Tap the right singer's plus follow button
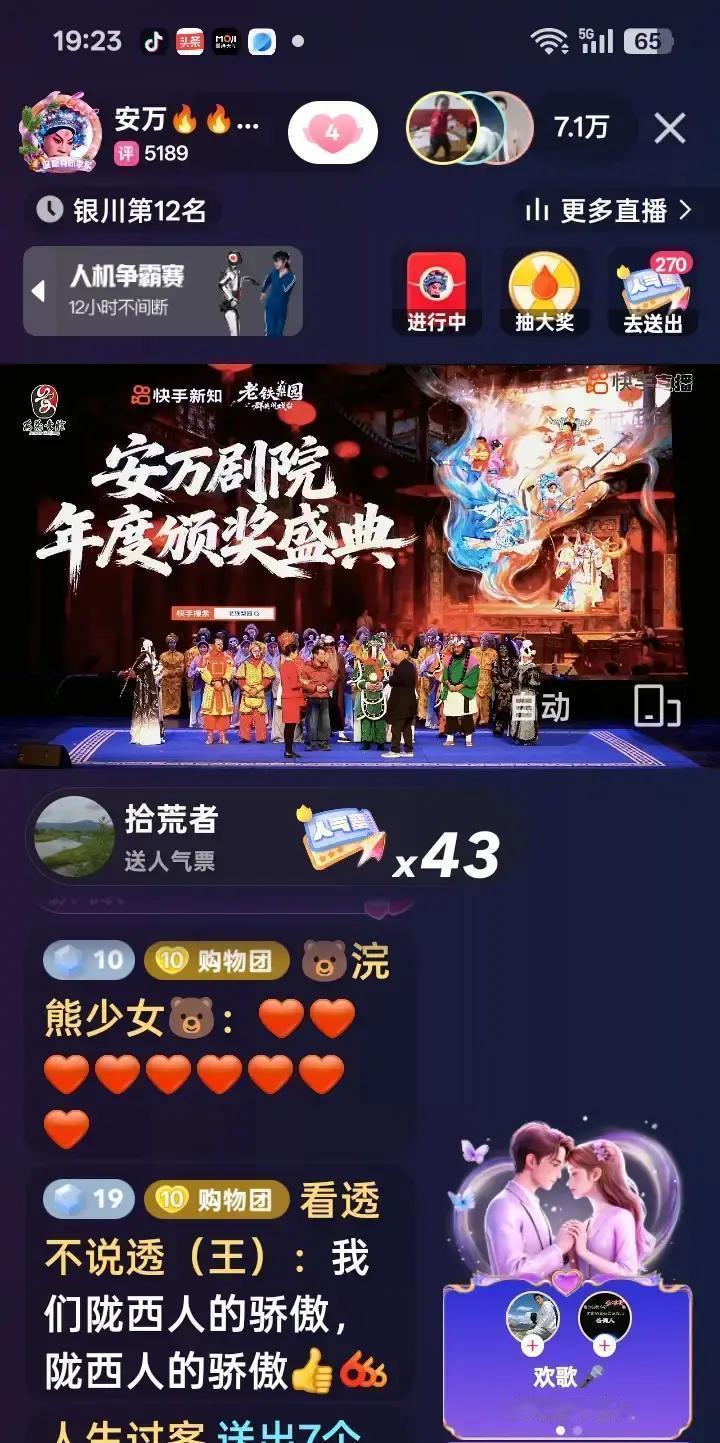The height and width of the screenshot is (1443, 720). pyautogui.click(x=604, y=1345)
